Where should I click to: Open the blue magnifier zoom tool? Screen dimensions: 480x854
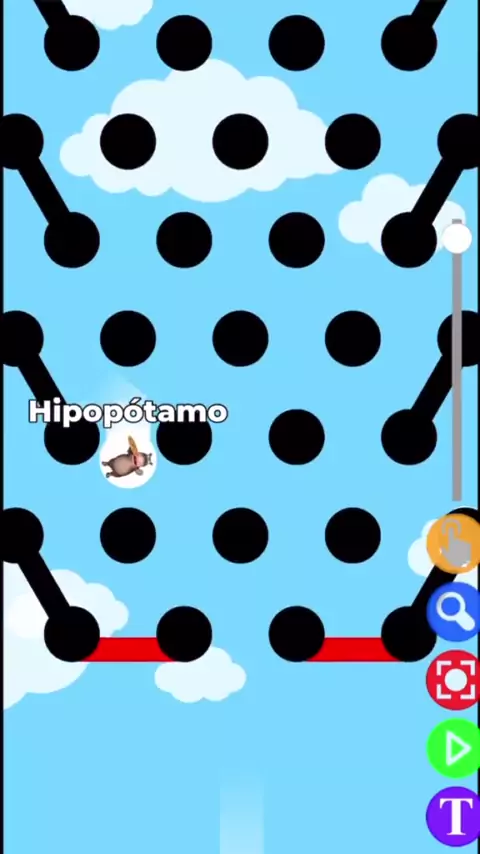tap(454, 612)
